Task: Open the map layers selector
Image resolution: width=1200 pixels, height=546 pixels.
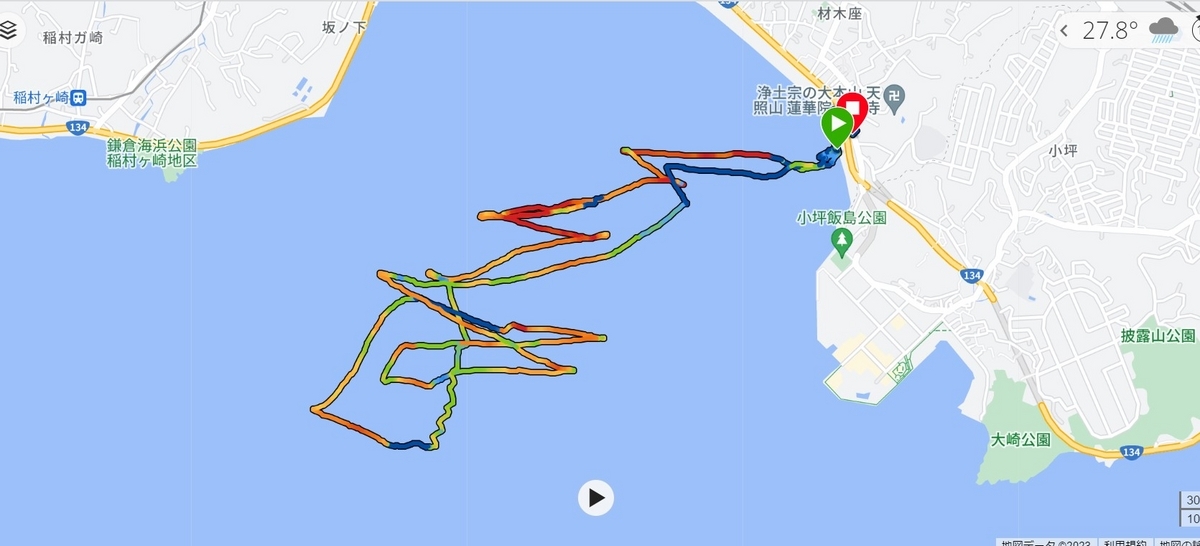Action: (x=9, y=31)
